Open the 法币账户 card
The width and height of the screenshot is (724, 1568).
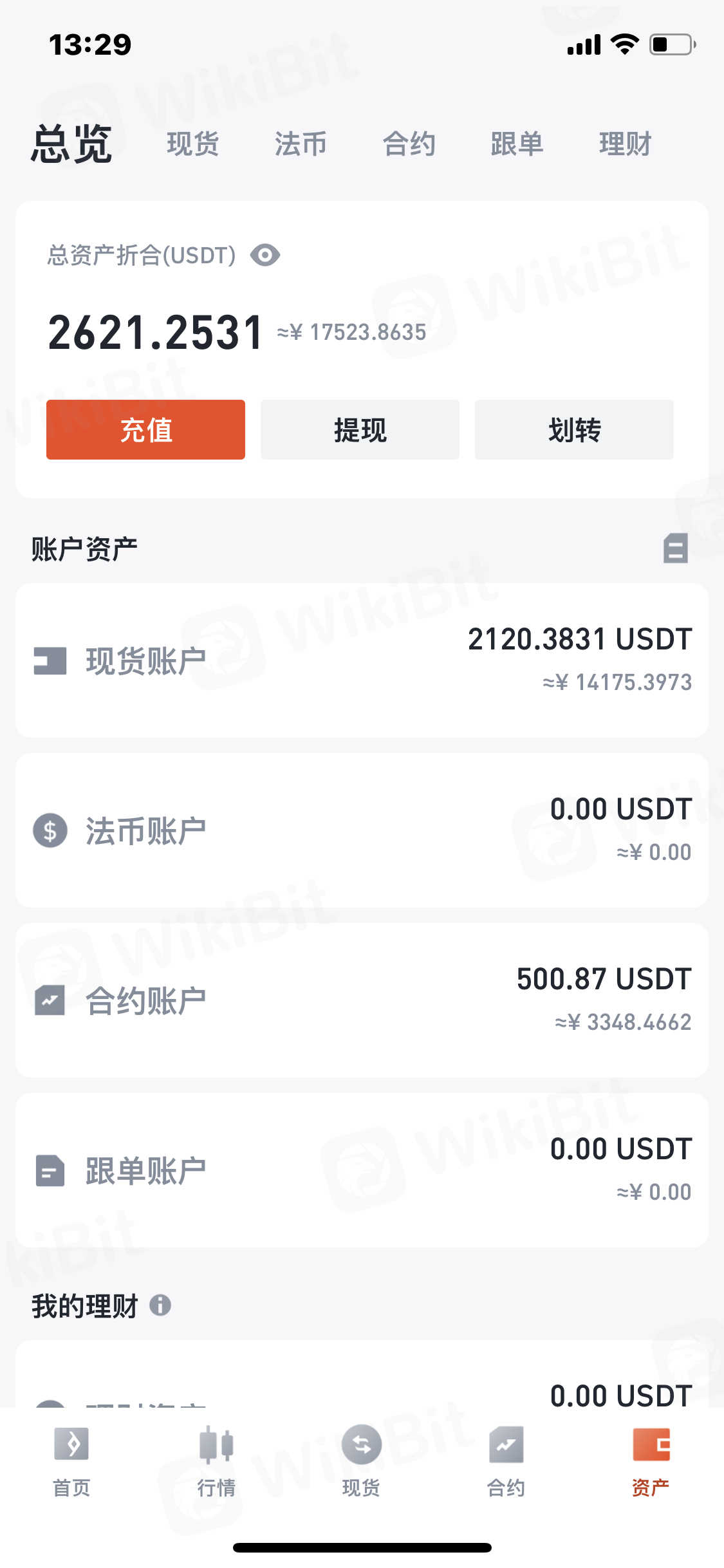pyautogui.click(x=362, y=830)
